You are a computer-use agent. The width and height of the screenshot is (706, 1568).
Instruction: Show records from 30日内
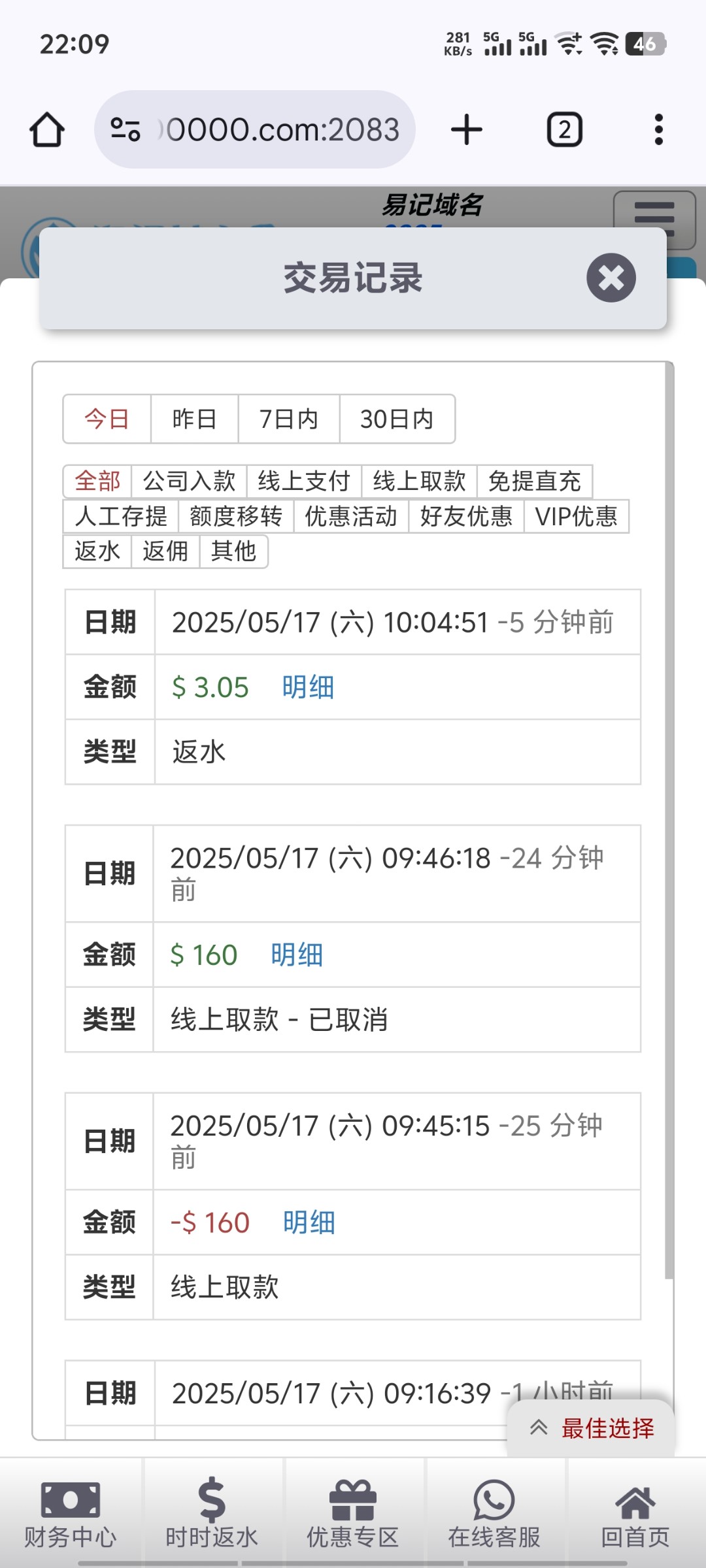[x=397, y=419]
